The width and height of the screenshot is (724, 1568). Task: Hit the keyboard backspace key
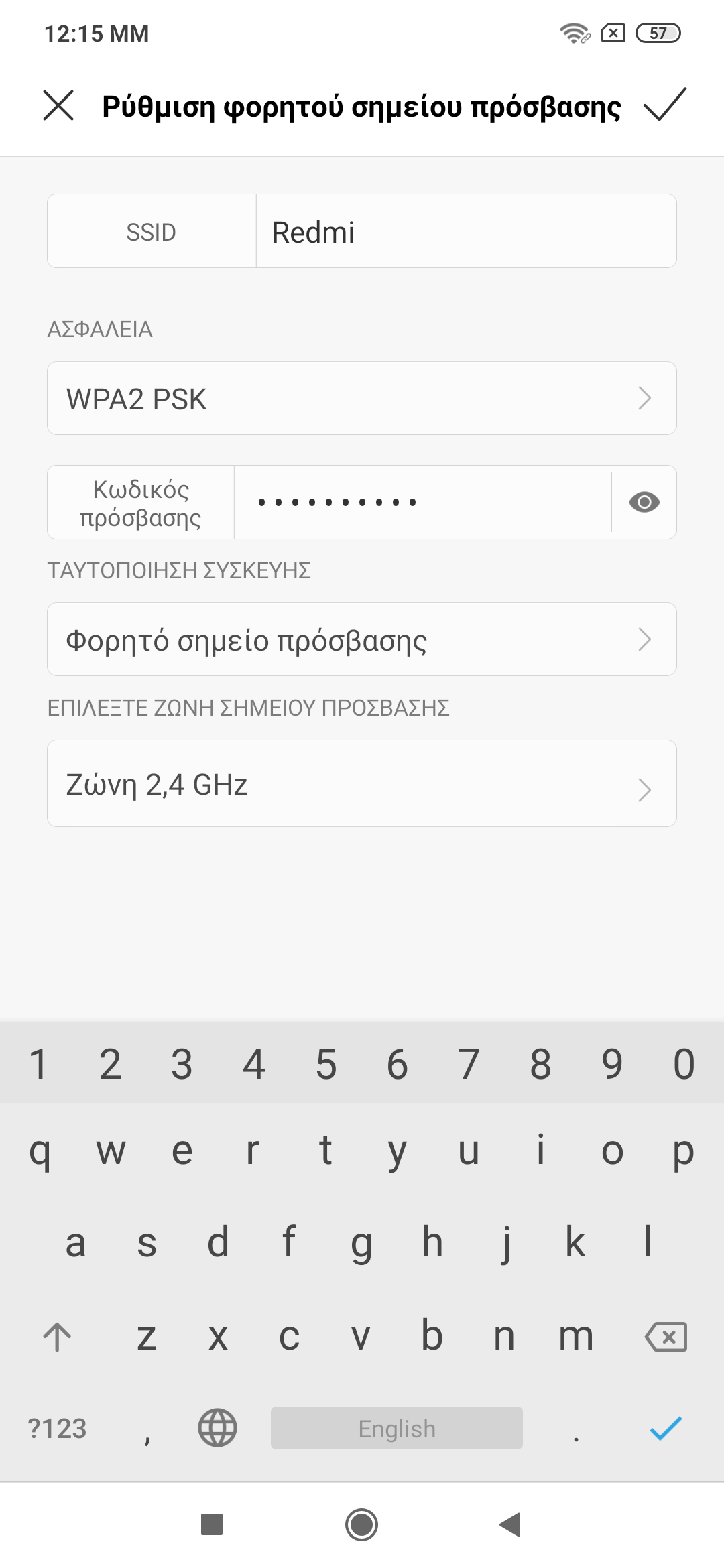coord(666,1337)
